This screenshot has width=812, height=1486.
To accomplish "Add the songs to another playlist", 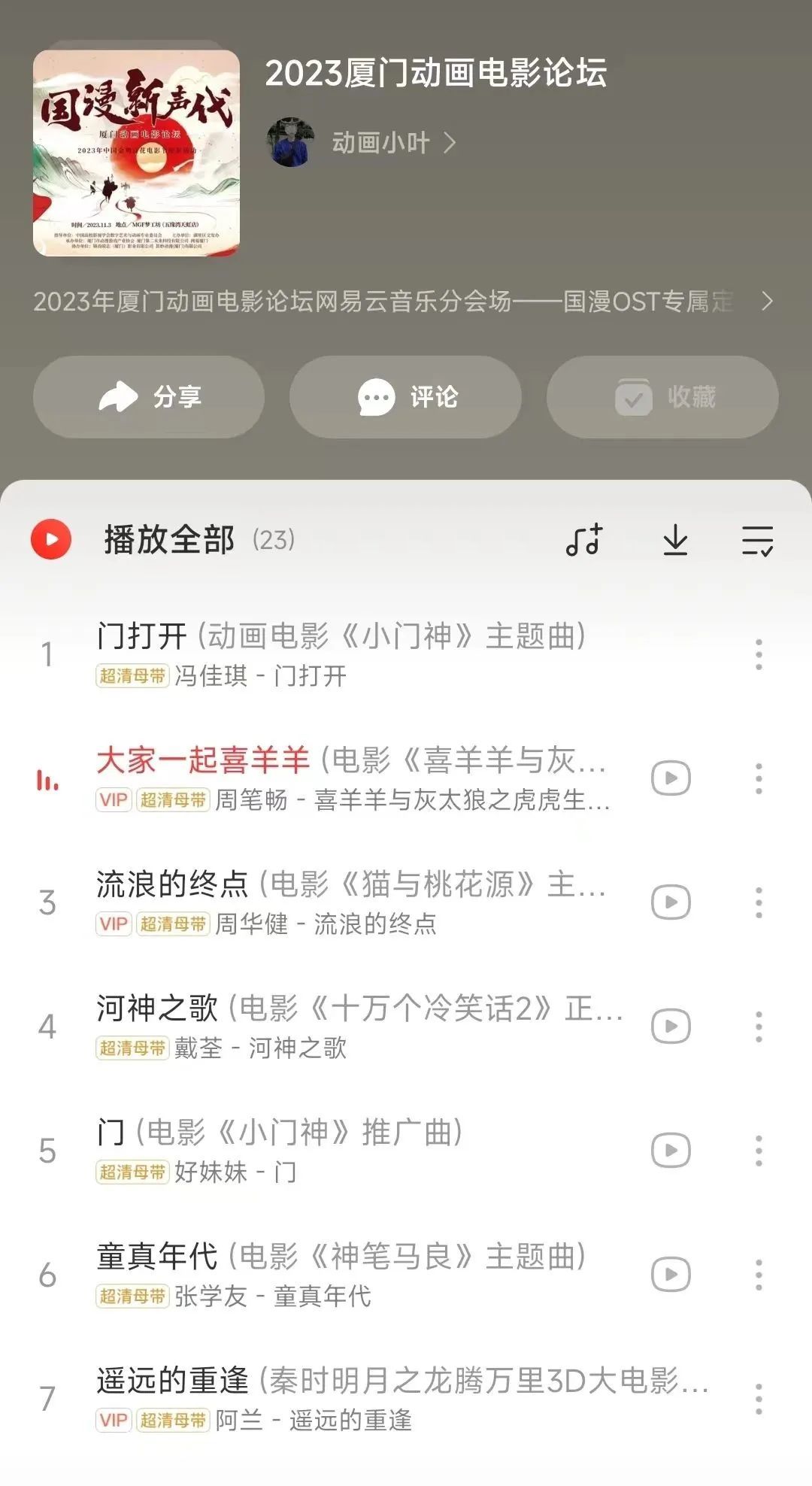I will tap(584, 540).
